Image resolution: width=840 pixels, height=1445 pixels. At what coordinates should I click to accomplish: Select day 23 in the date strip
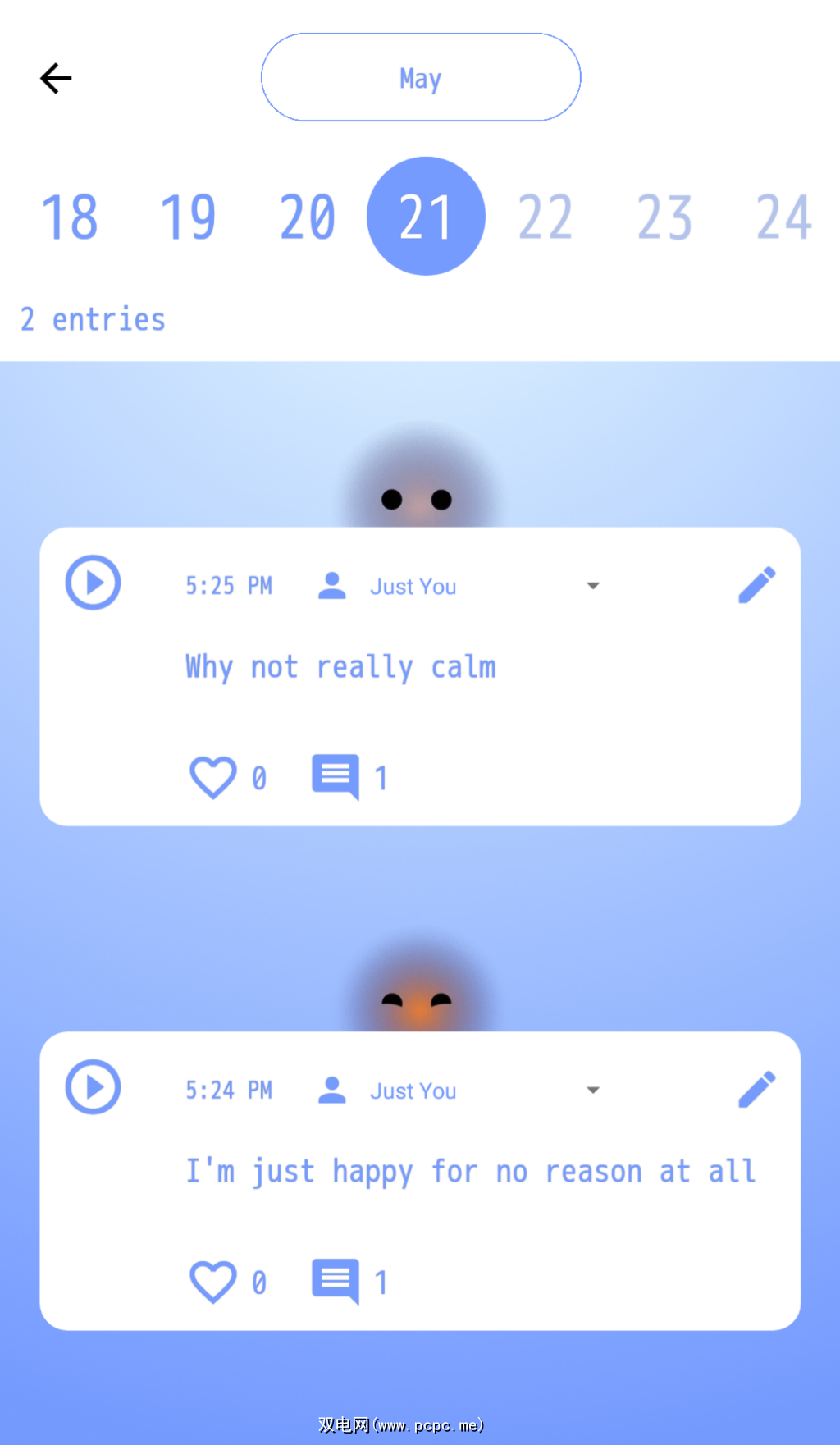point(664,217)
